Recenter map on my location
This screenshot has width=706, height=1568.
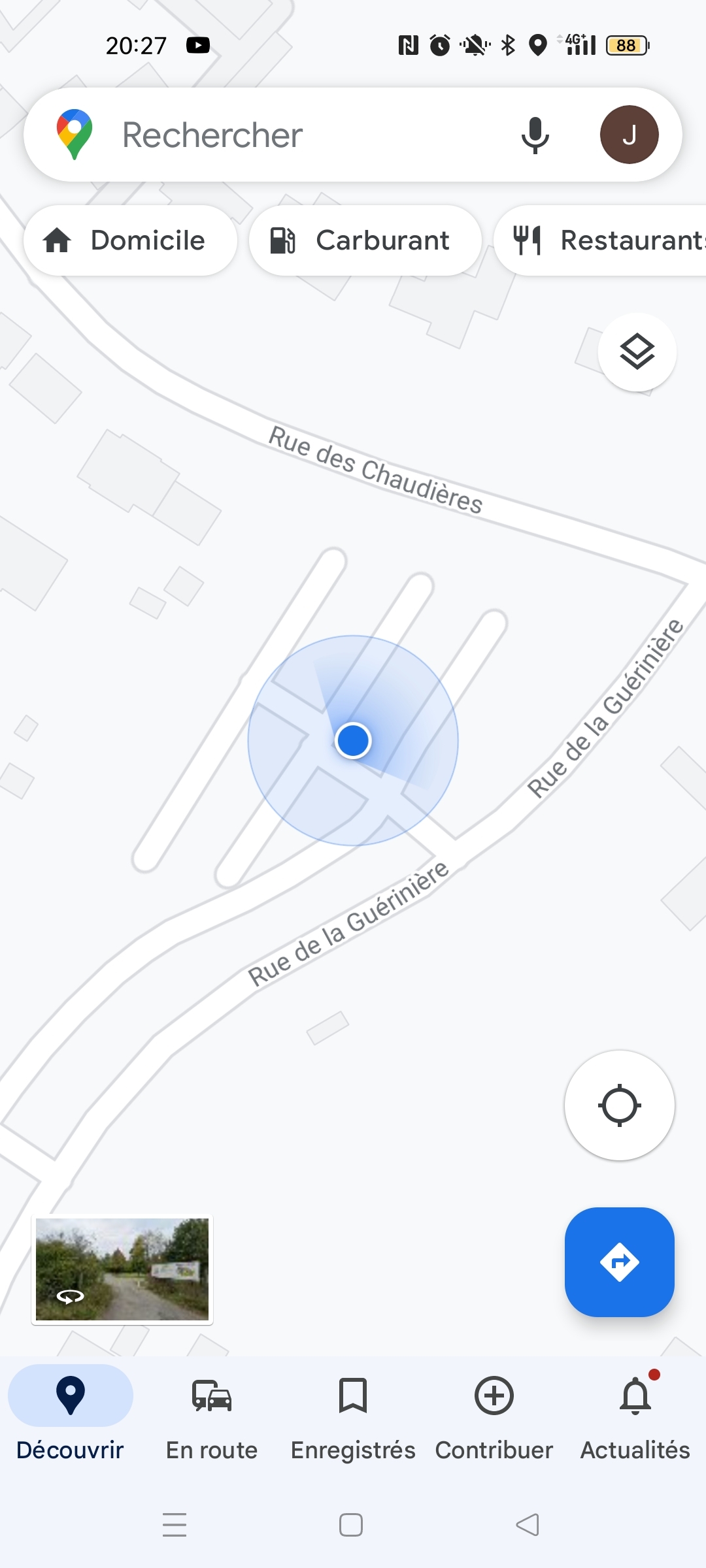[x=619, y=1105]
